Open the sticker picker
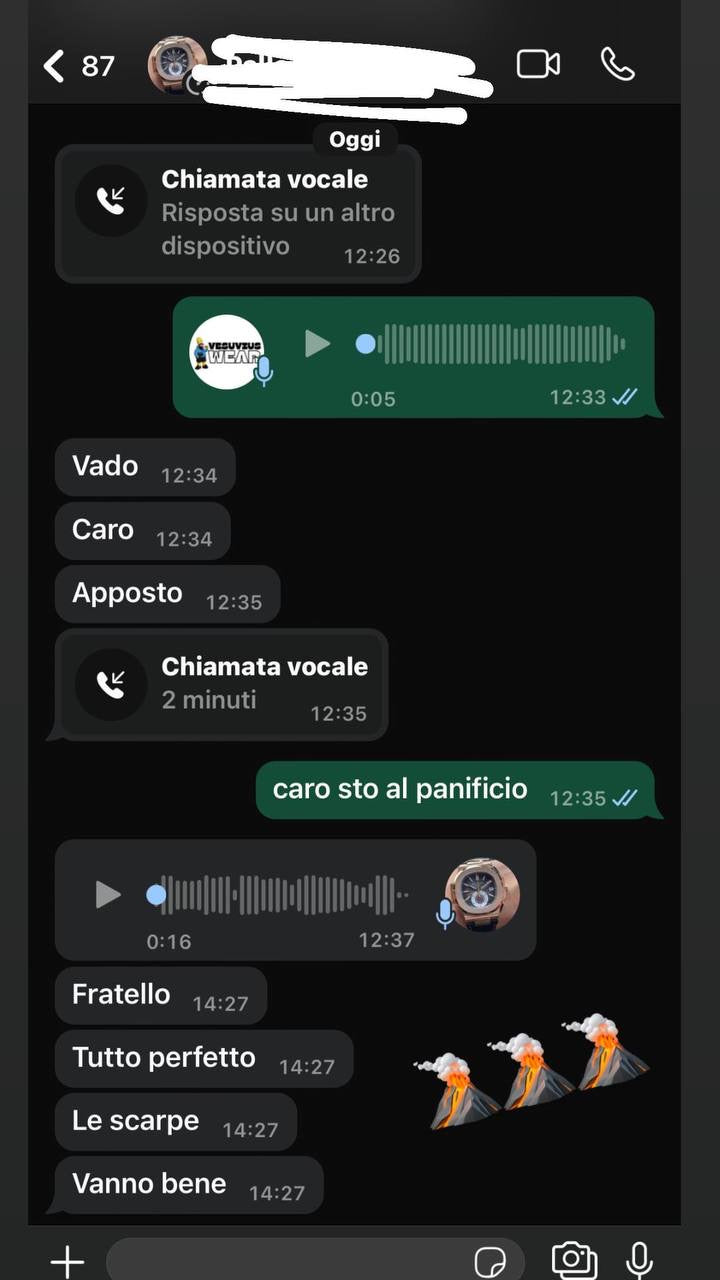 (490, 1261)
